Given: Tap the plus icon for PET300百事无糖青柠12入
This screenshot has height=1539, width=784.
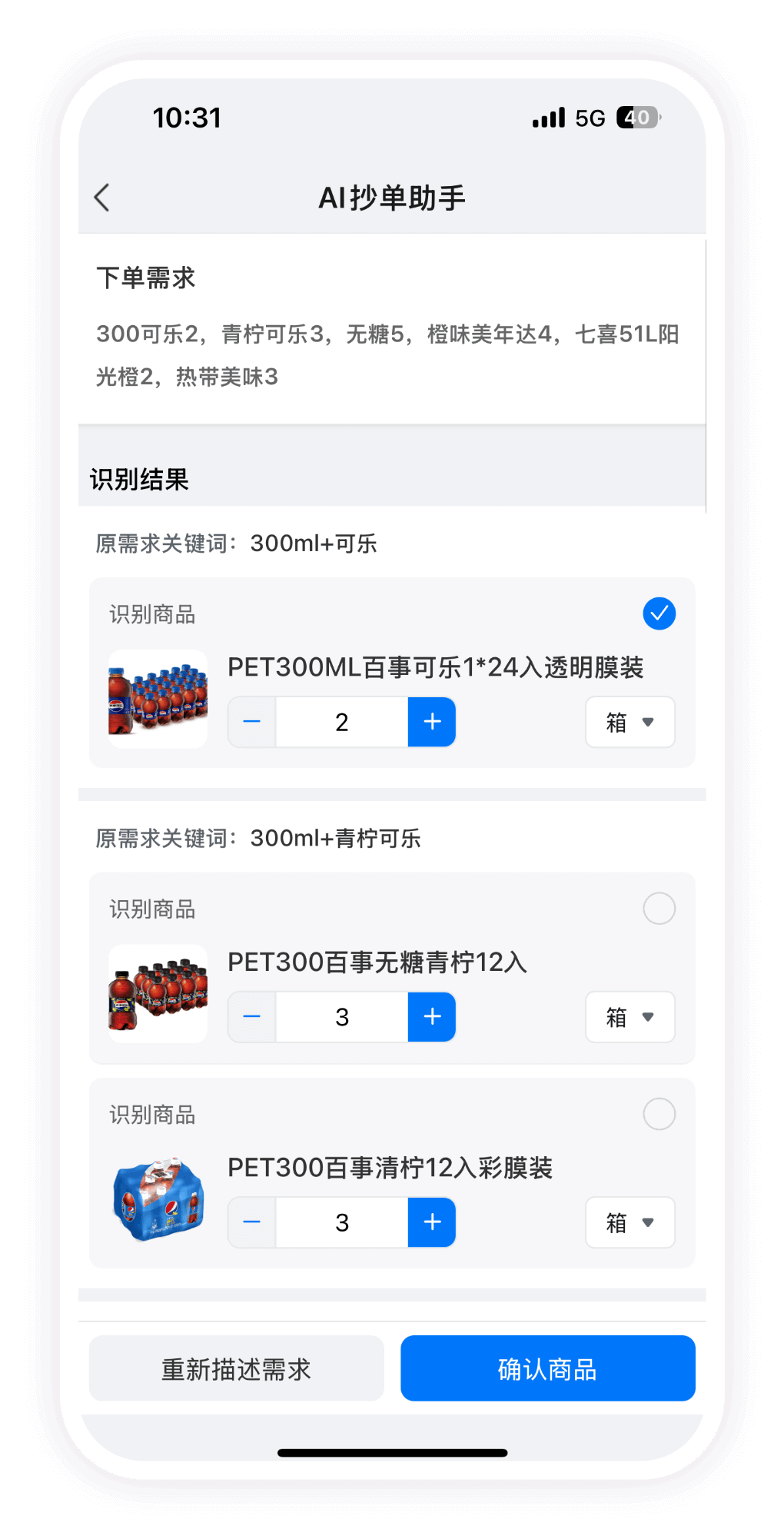Looking at the screenshot, I should coord(431,1016).
